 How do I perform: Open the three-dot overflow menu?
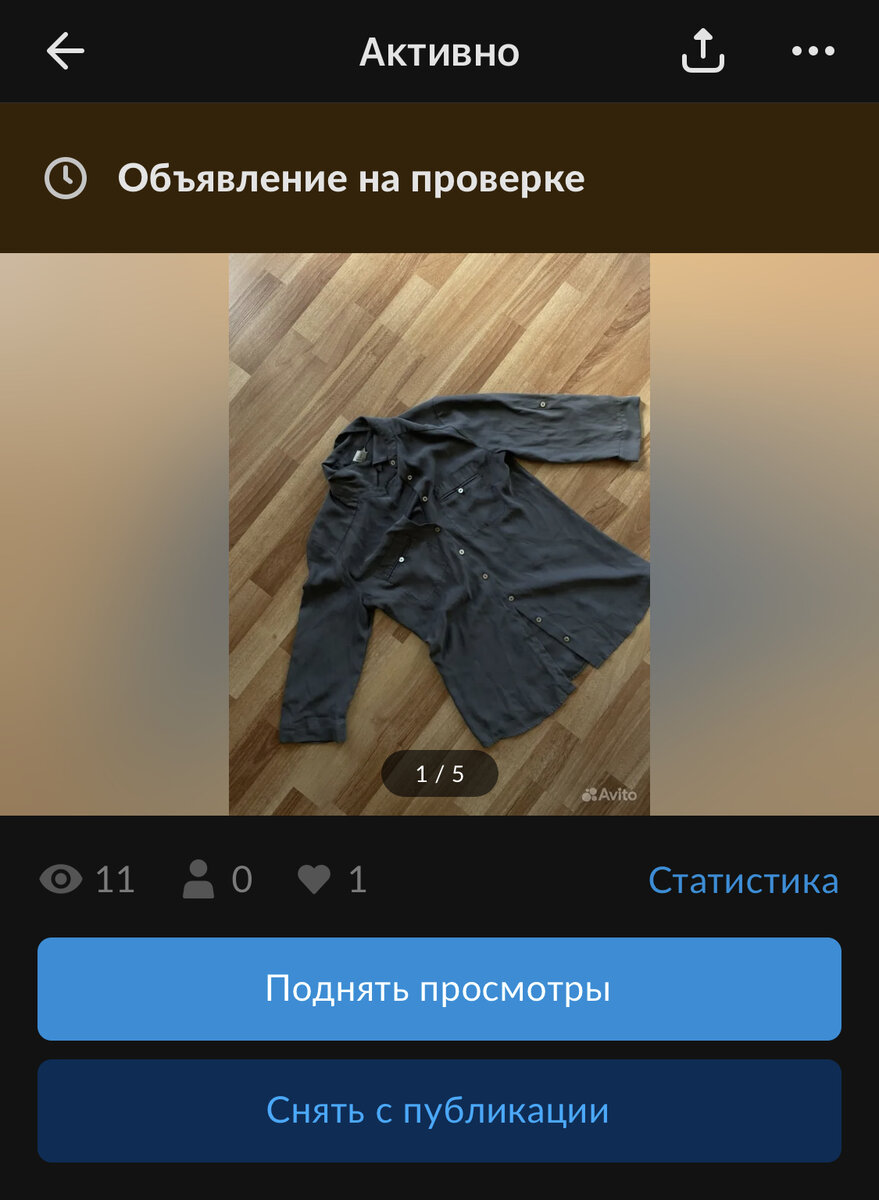tap(812, 51)
